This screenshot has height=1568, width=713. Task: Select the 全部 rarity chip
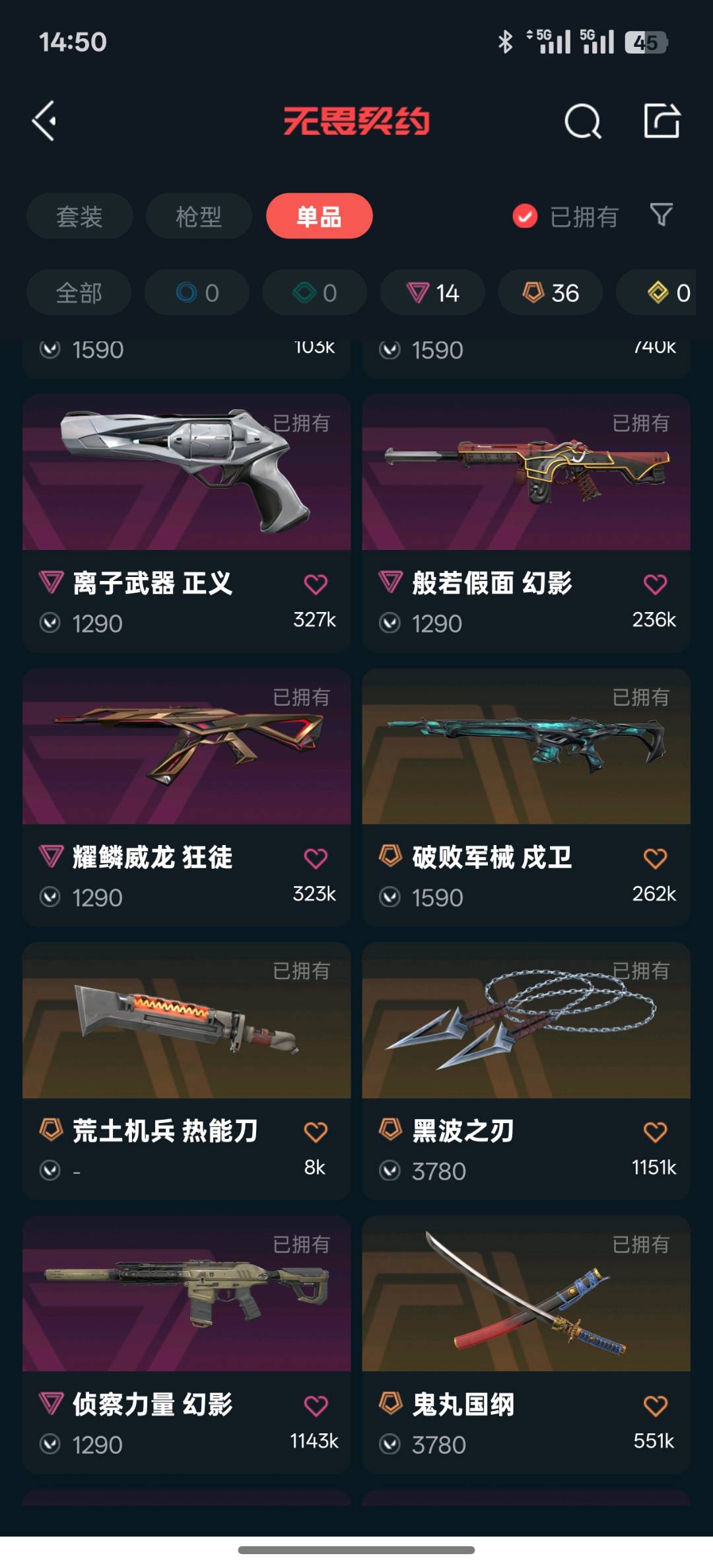click(x=79, y=292)
